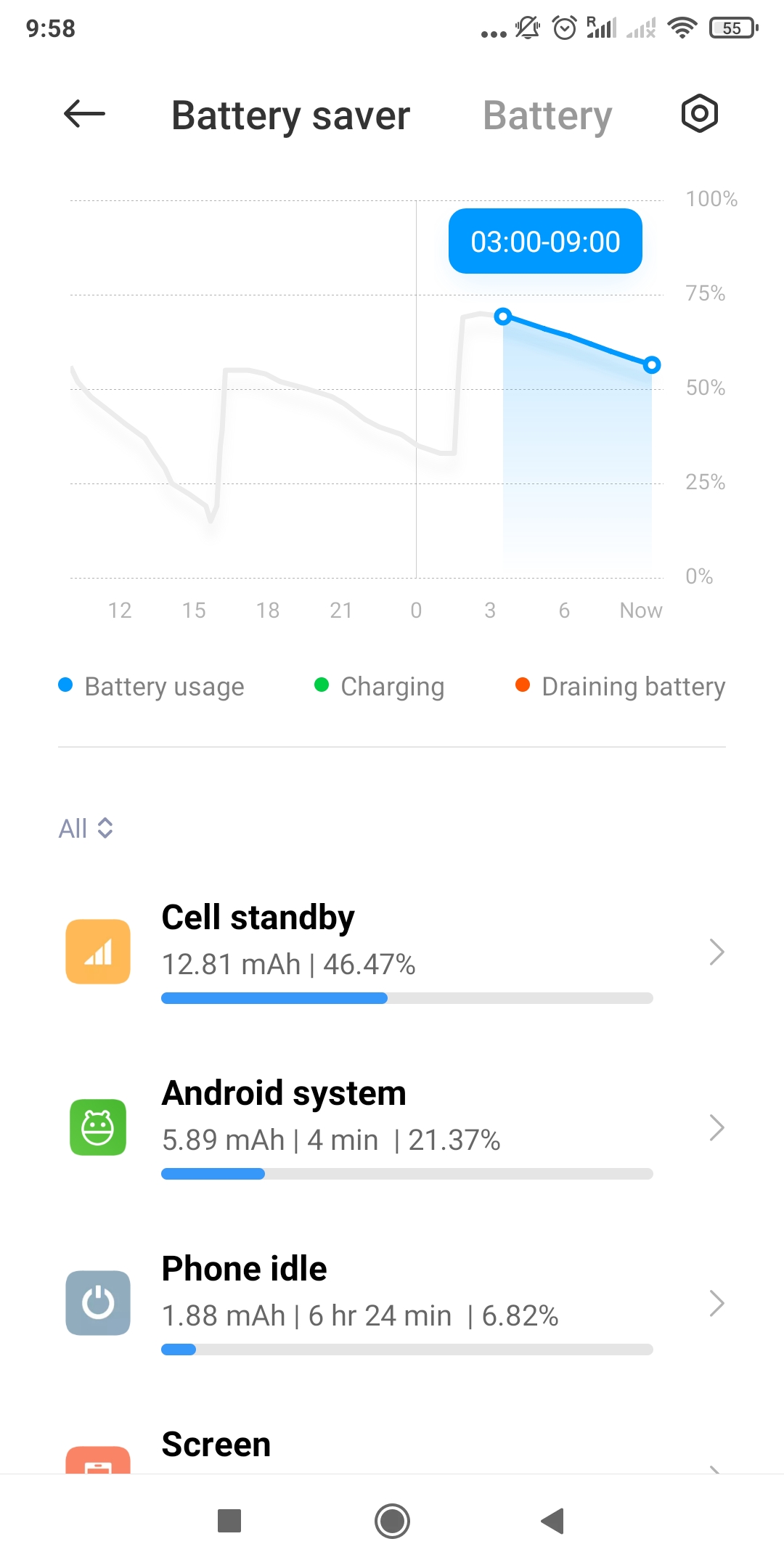This screenshot has width=784, height=1568.
Task: Open battery settings hexagon icon
Action: (x=700, y=114)
